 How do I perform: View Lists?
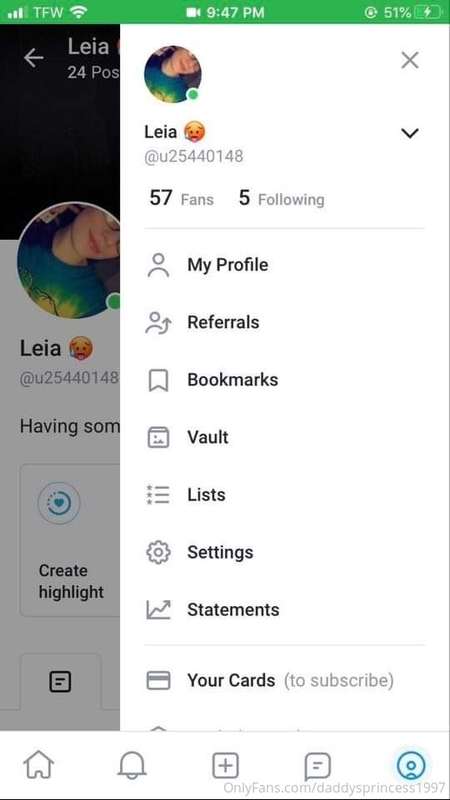[x=284, y=495]
